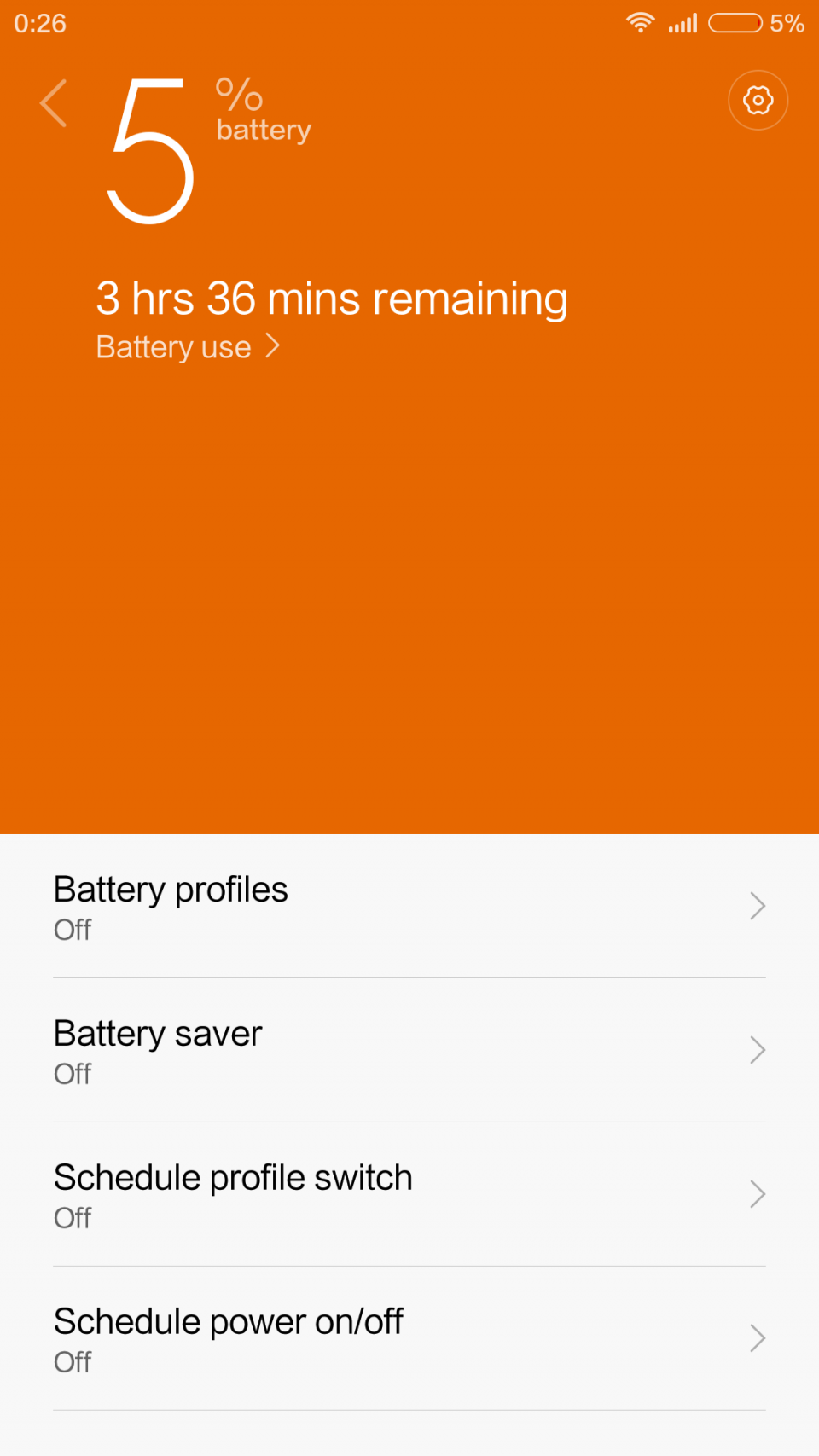The width and height of the screenshot is (819, 1456).
Task: Open Battery profiles via its chevron
Action: point(756,906)
